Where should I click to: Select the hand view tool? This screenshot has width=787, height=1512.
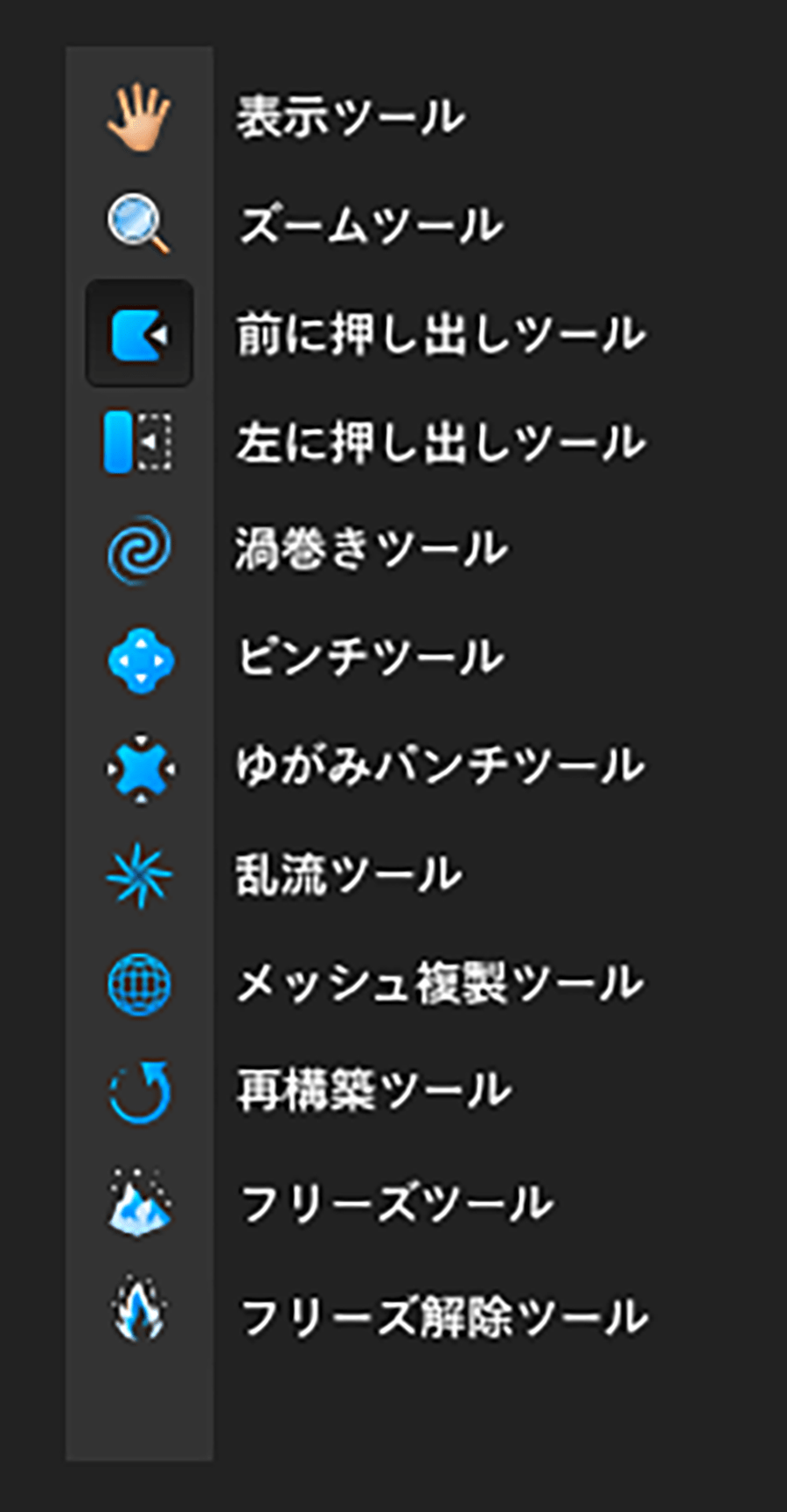point(138,116)
